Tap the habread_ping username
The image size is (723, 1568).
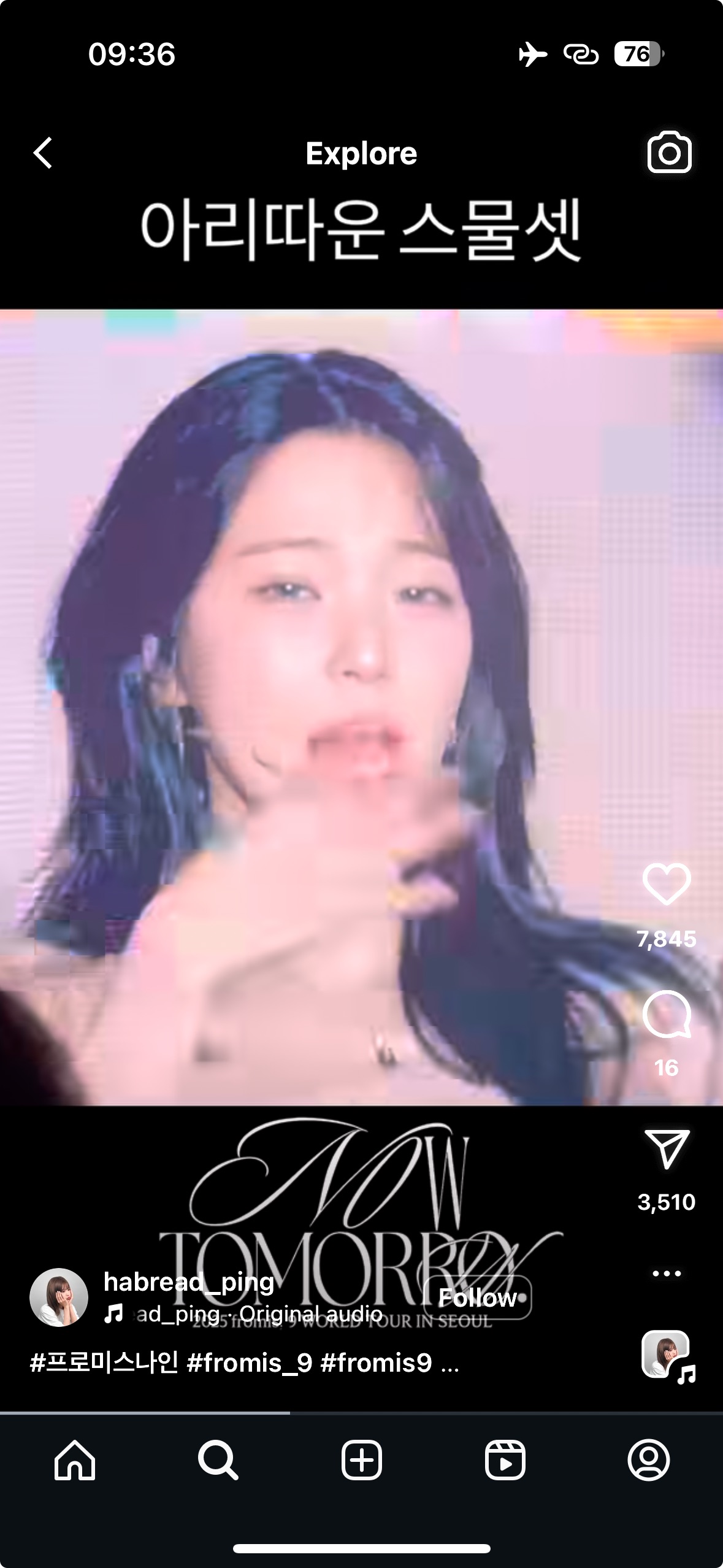tap(189, 1282)
